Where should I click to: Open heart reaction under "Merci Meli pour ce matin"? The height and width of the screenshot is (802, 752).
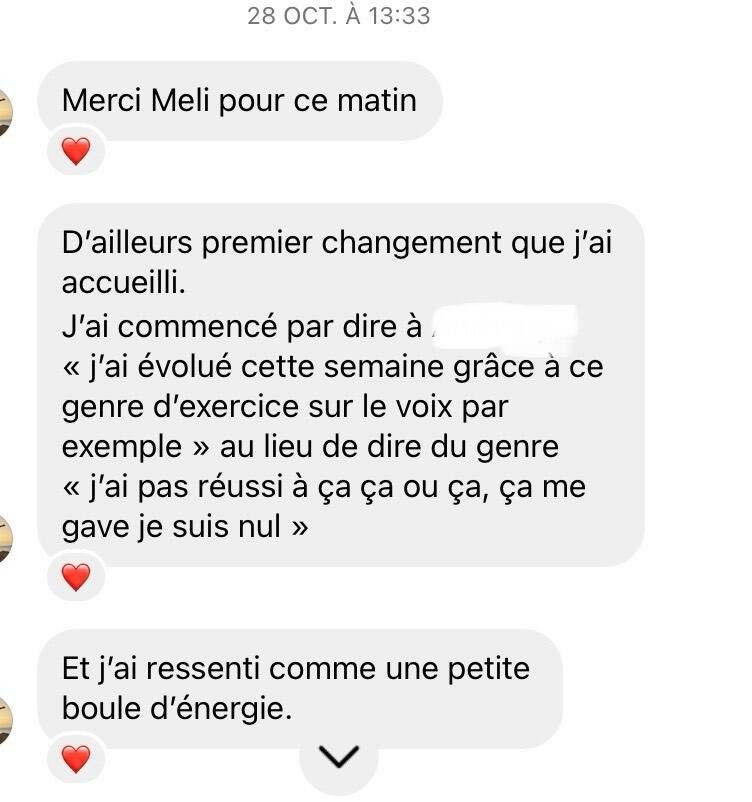click(76, 152)
